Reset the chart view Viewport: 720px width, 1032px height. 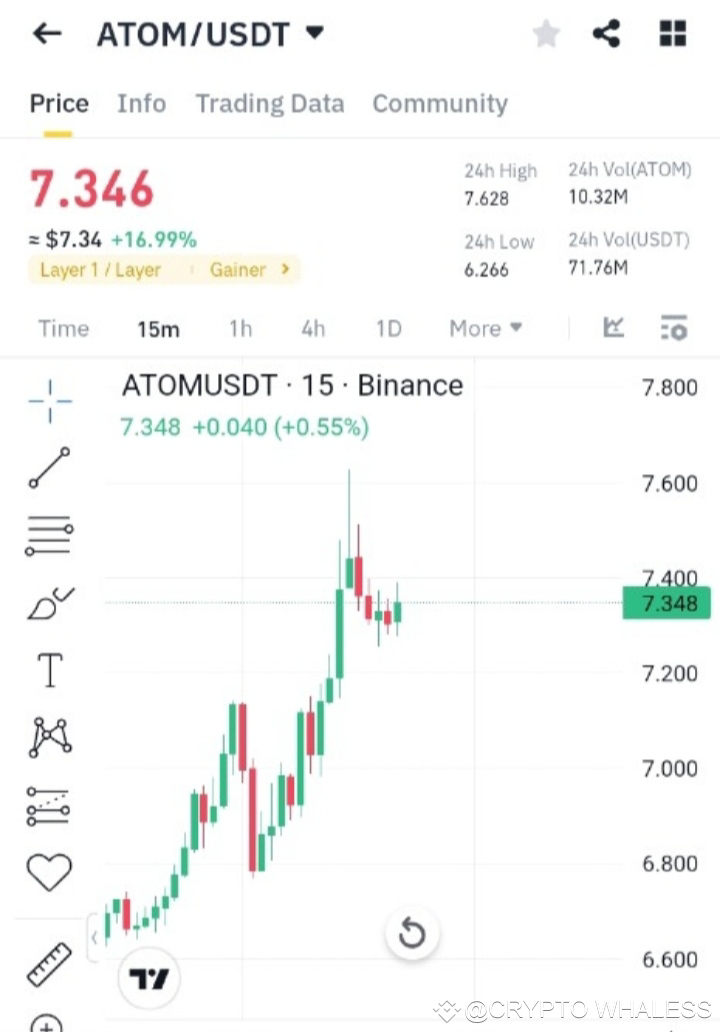click(412, 932)
